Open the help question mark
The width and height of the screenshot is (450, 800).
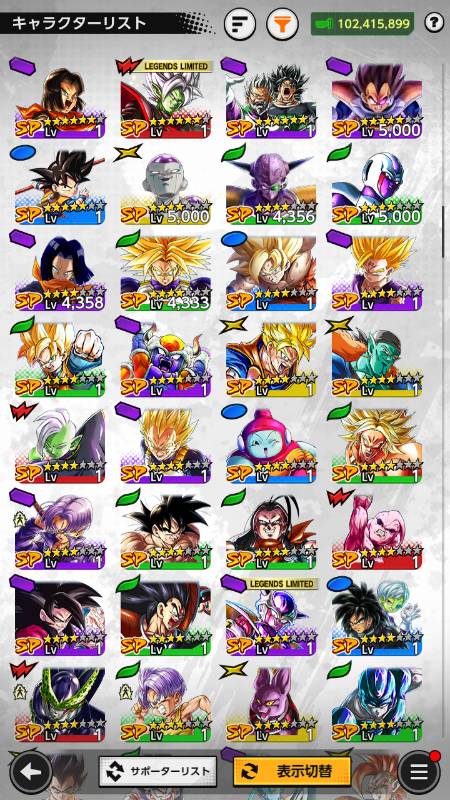click(434, 22)
